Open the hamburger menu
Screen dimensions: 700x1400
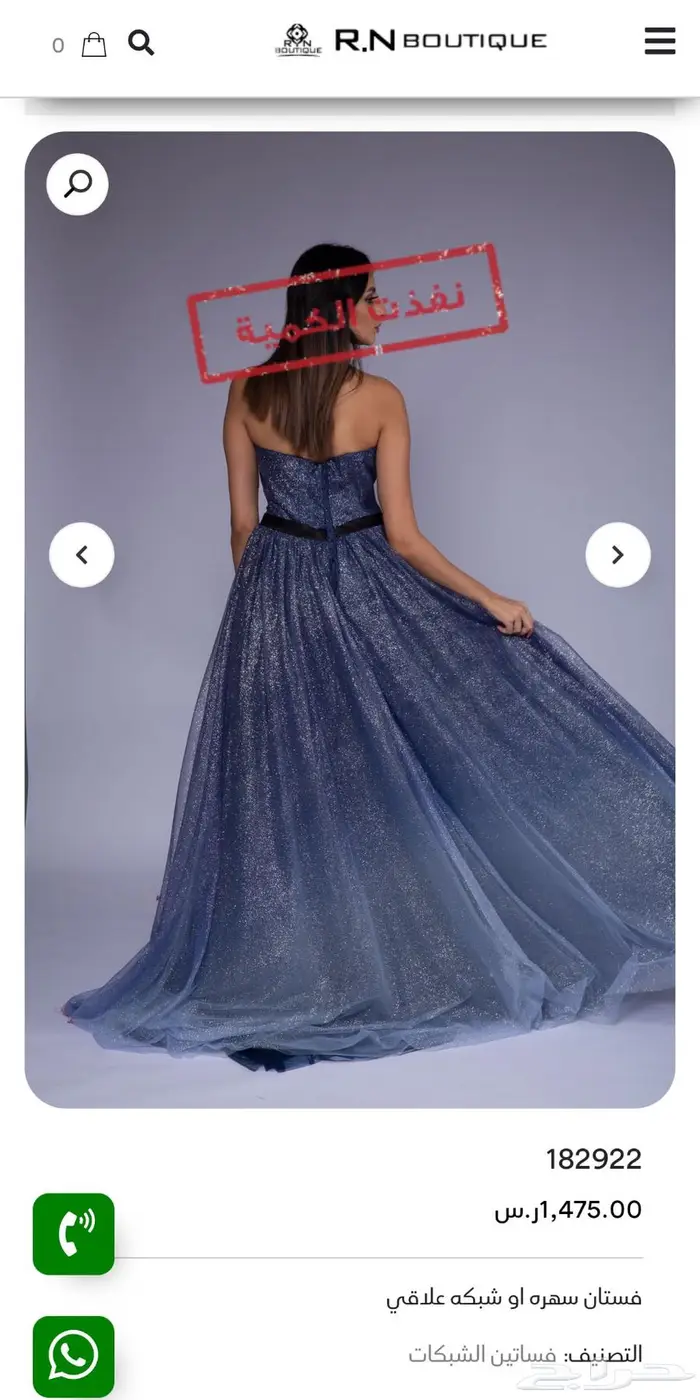pyautogui.click(x=659, y=41)
